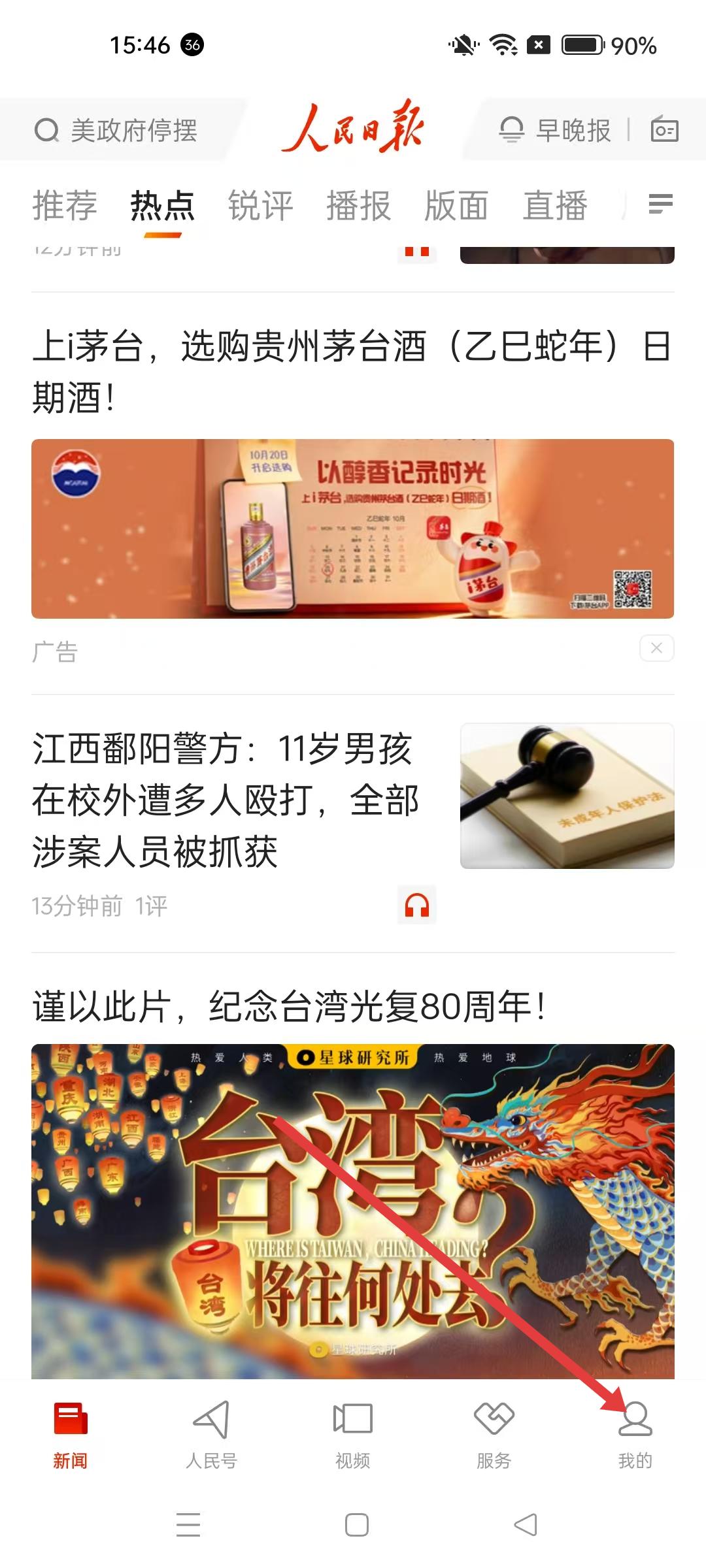The height and width of the screenshot is (1568, 706).
Task: Tap the system home button
Action: [356, 1525]
